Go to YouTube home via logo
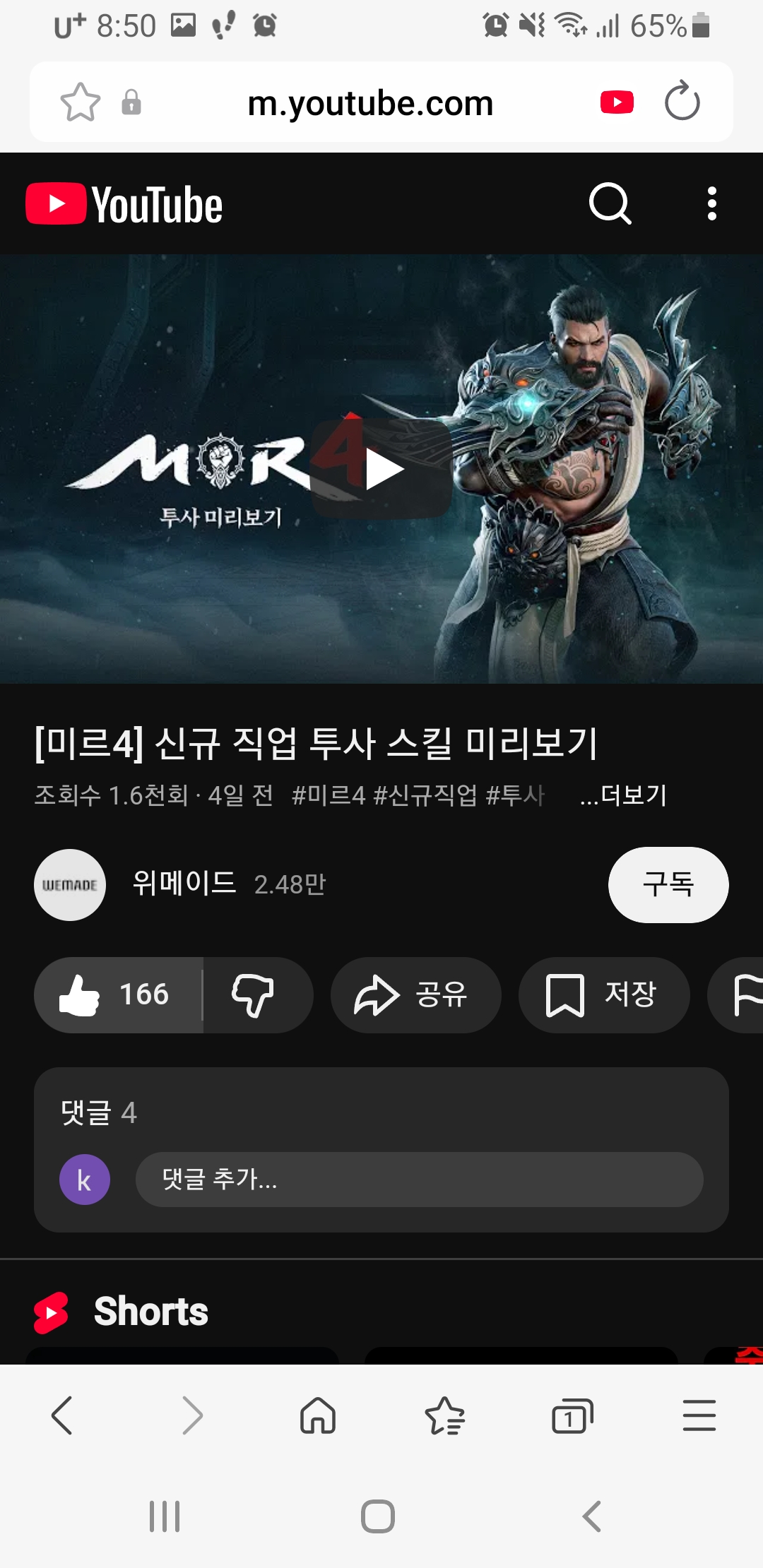The width and height of the screenshot is (763, 1568). tap(124, 204)
